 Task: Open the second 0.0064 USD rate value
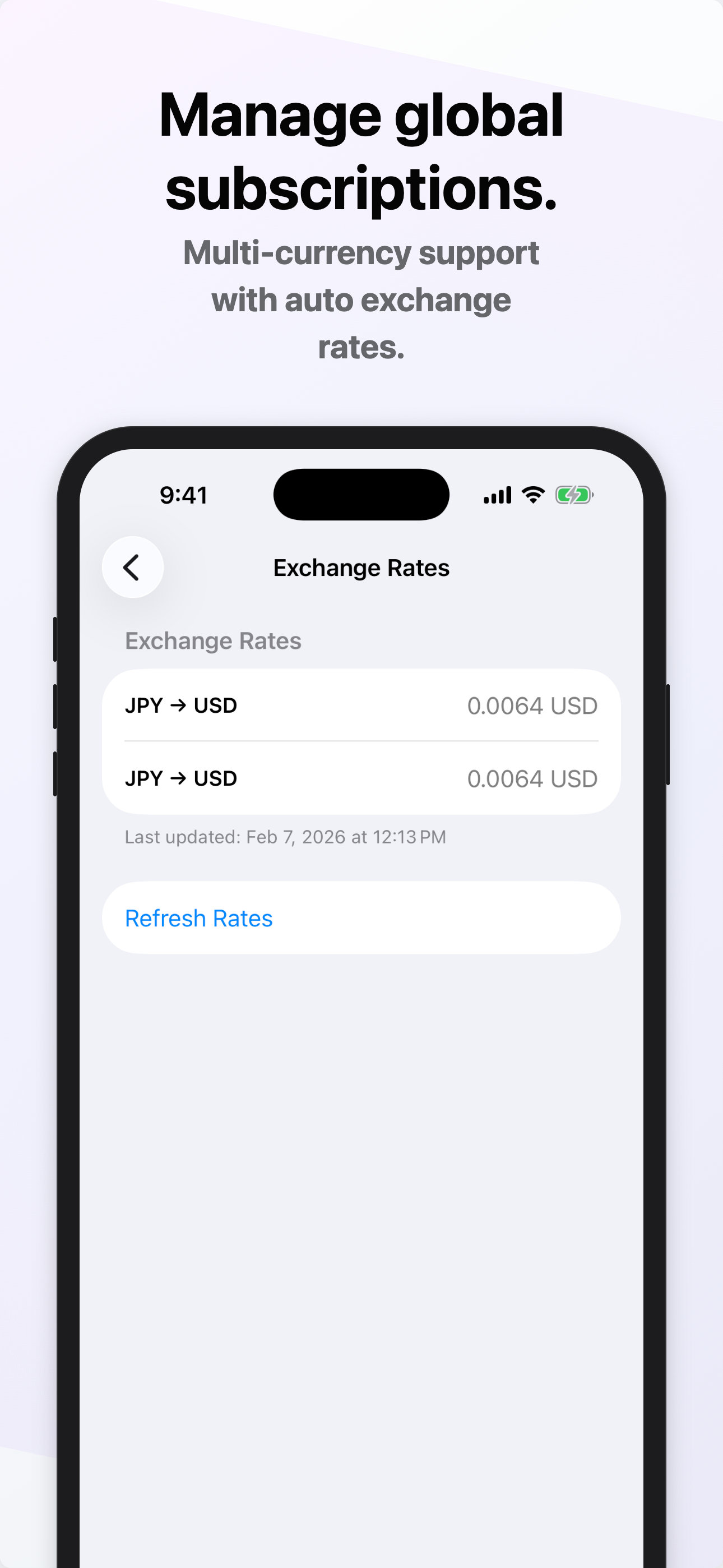point(532,778)
